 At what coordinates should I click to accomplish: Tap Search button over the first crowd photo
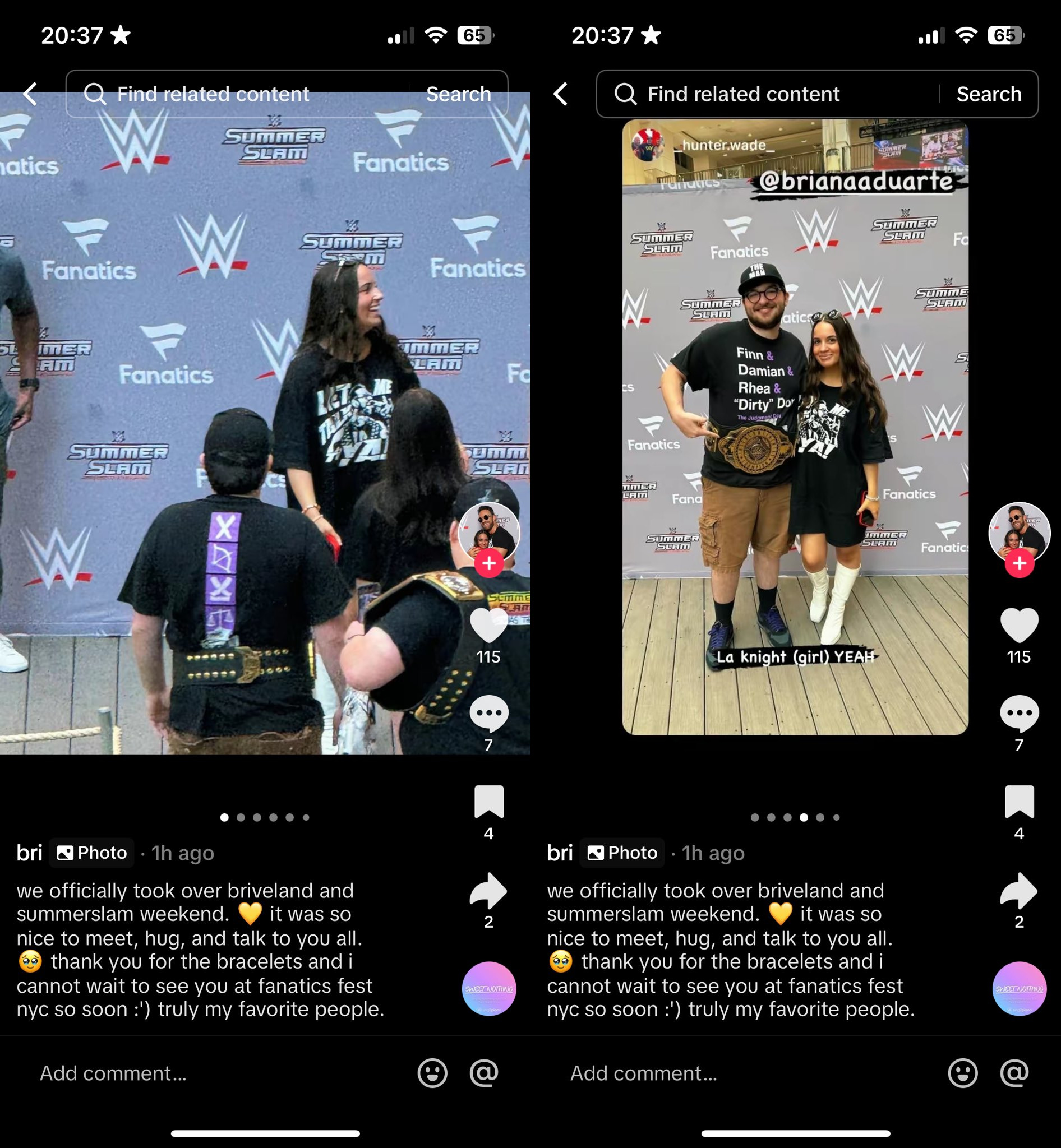pos(458,94)
